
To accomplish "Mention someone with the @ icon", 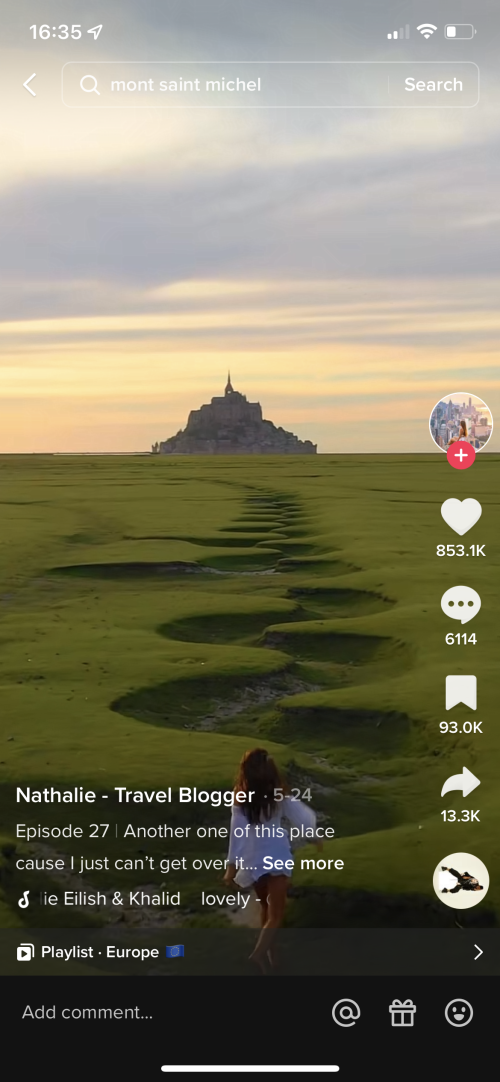I will pos(346,1012).
